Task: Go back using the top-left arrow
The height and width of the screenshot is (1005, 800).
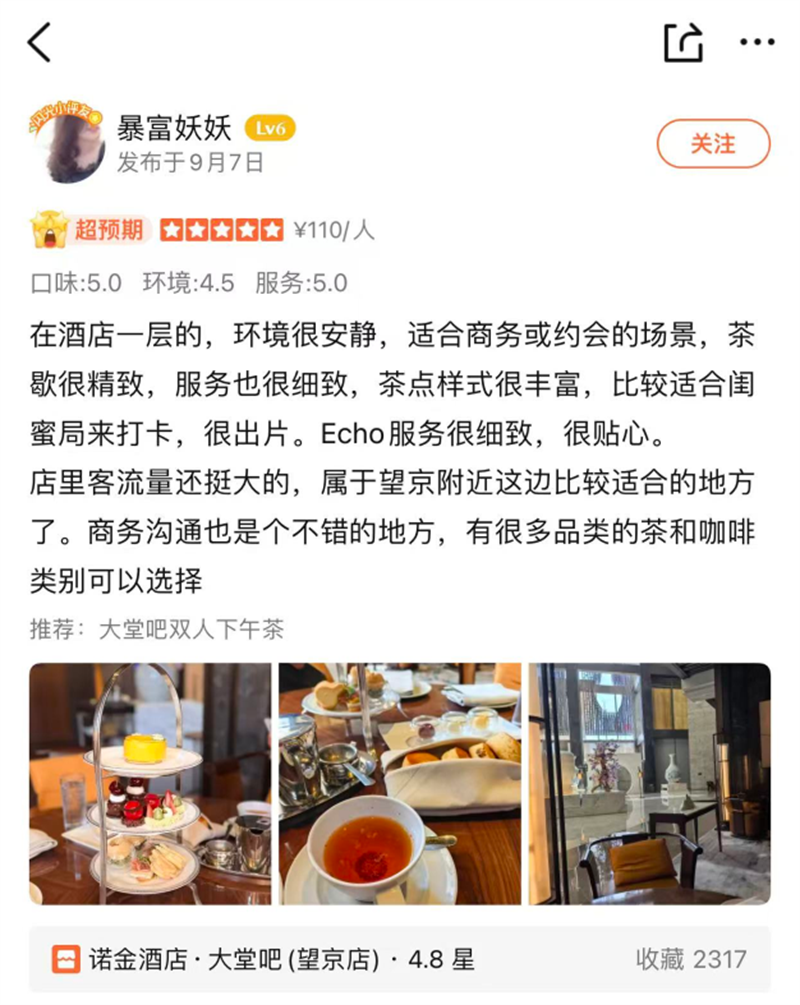Action: click(40, 43)
